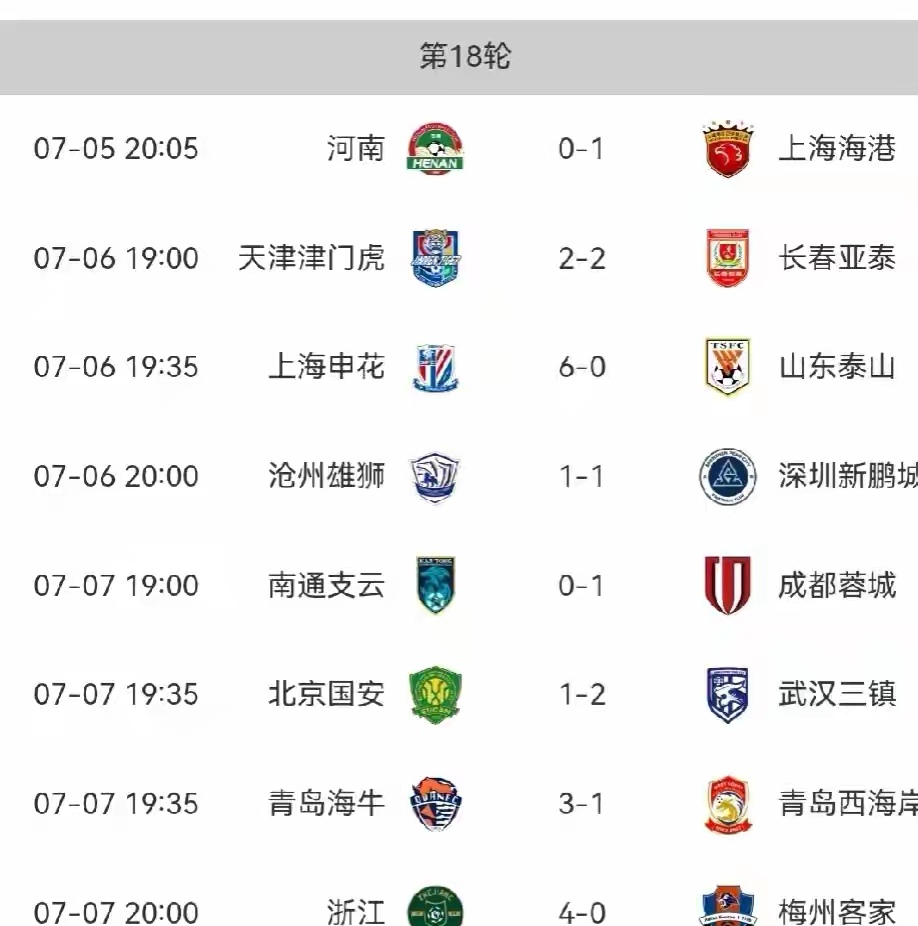Click the 6-0 Shenhua match score
This screenshot has height=926, width=918.
(x=581, y=367)
